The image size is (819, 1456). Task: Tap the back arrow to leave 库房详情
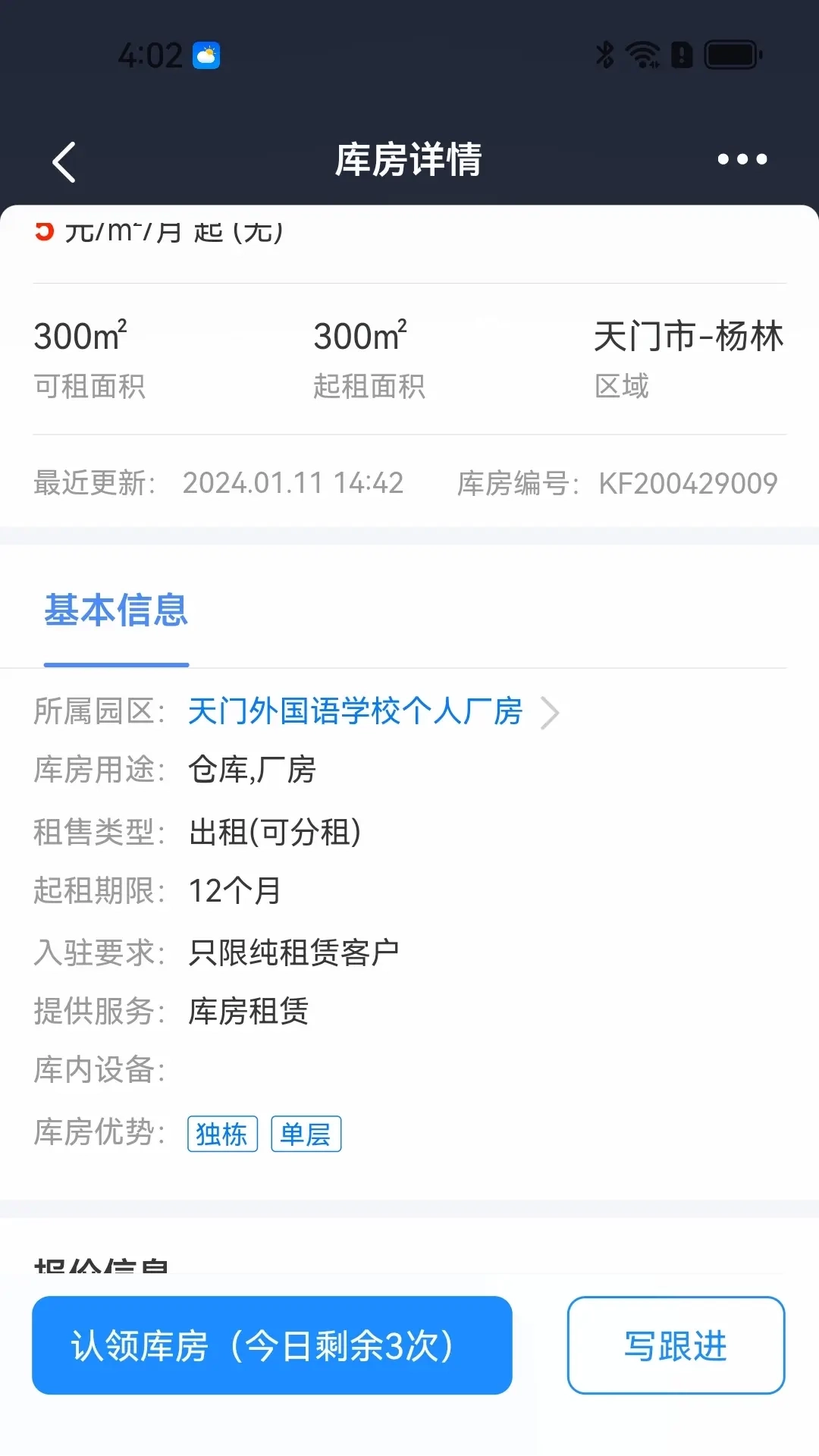coord(64,161)
